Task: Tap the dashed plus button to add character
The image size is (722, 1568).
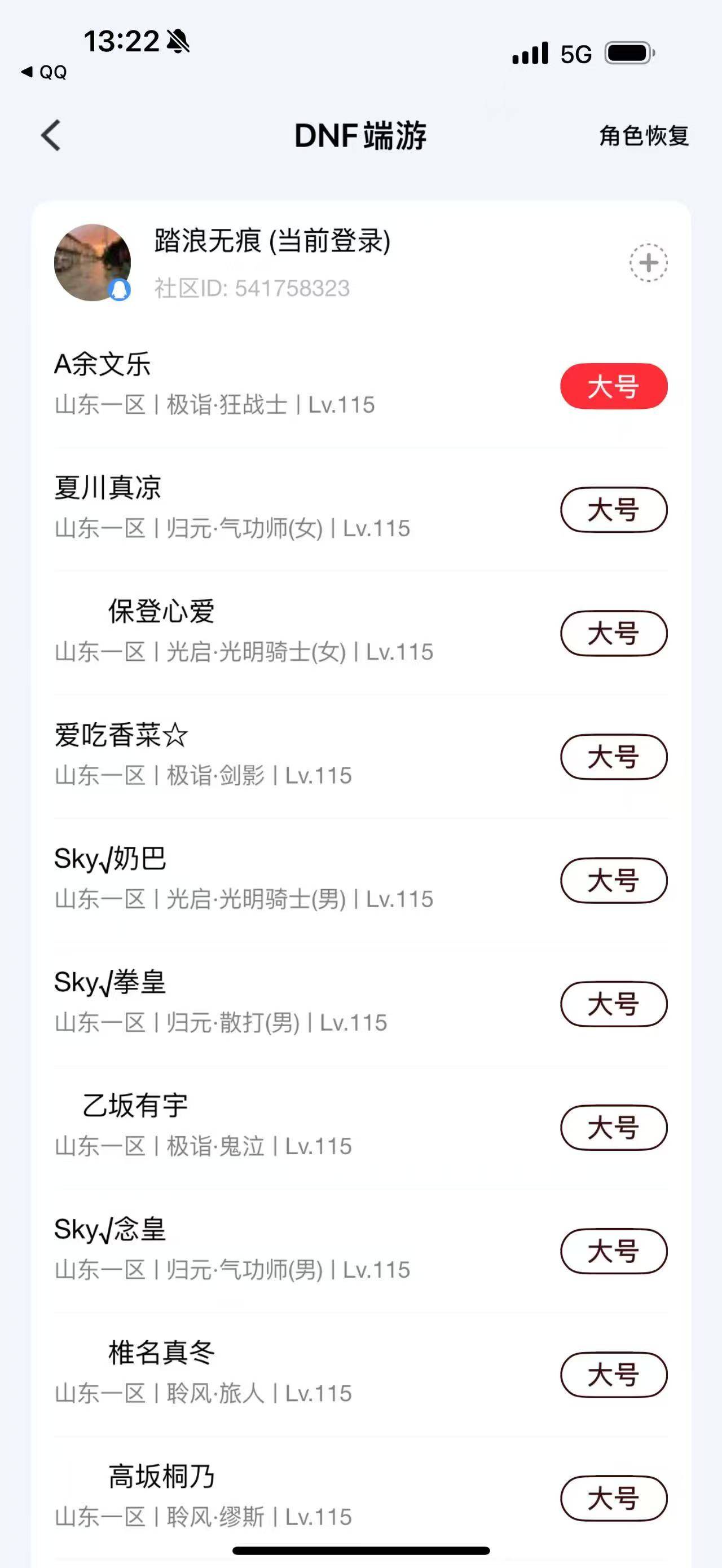Action: pyautogui.click(x=648, y=263)
